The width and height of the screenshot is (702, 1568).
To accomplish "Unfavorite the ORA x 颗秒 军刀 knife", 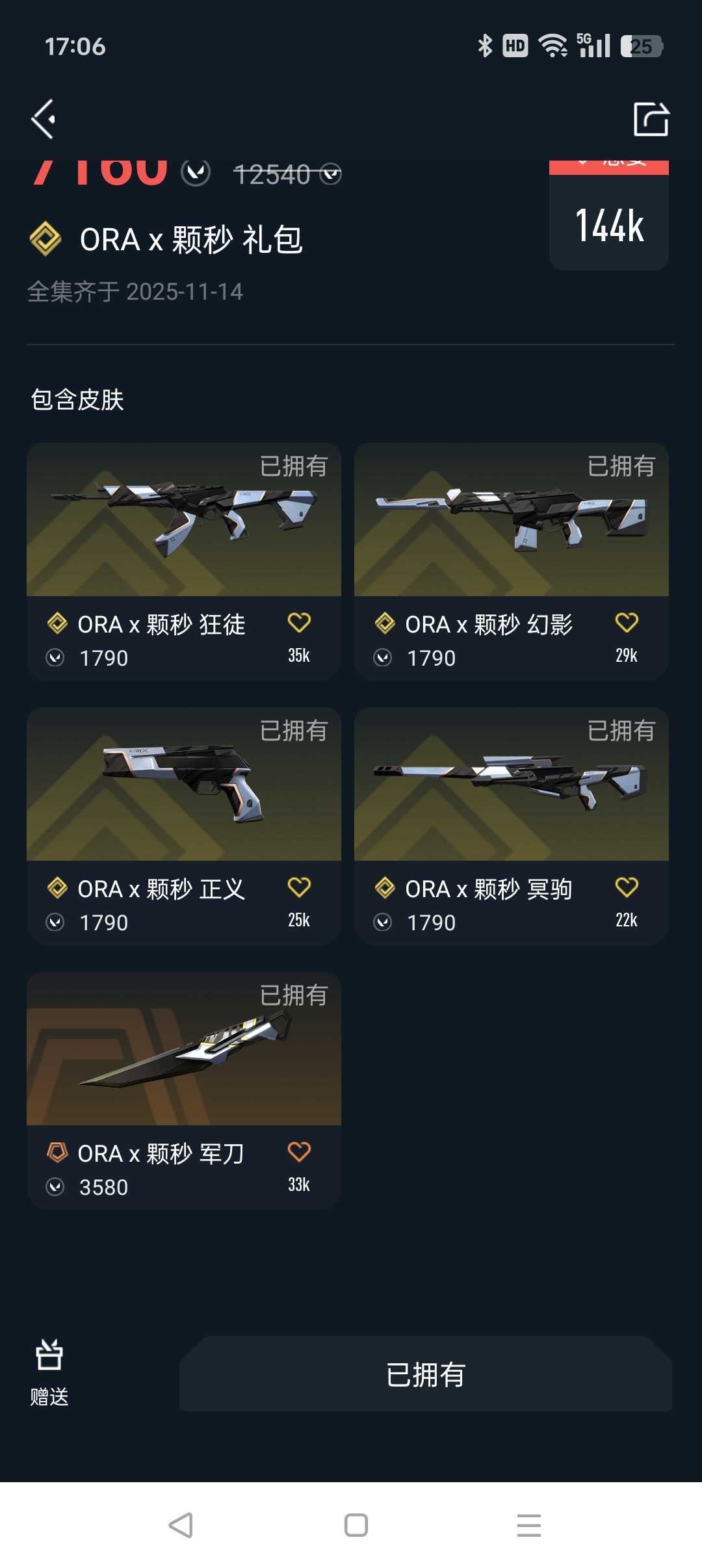I will (300, 1150).
